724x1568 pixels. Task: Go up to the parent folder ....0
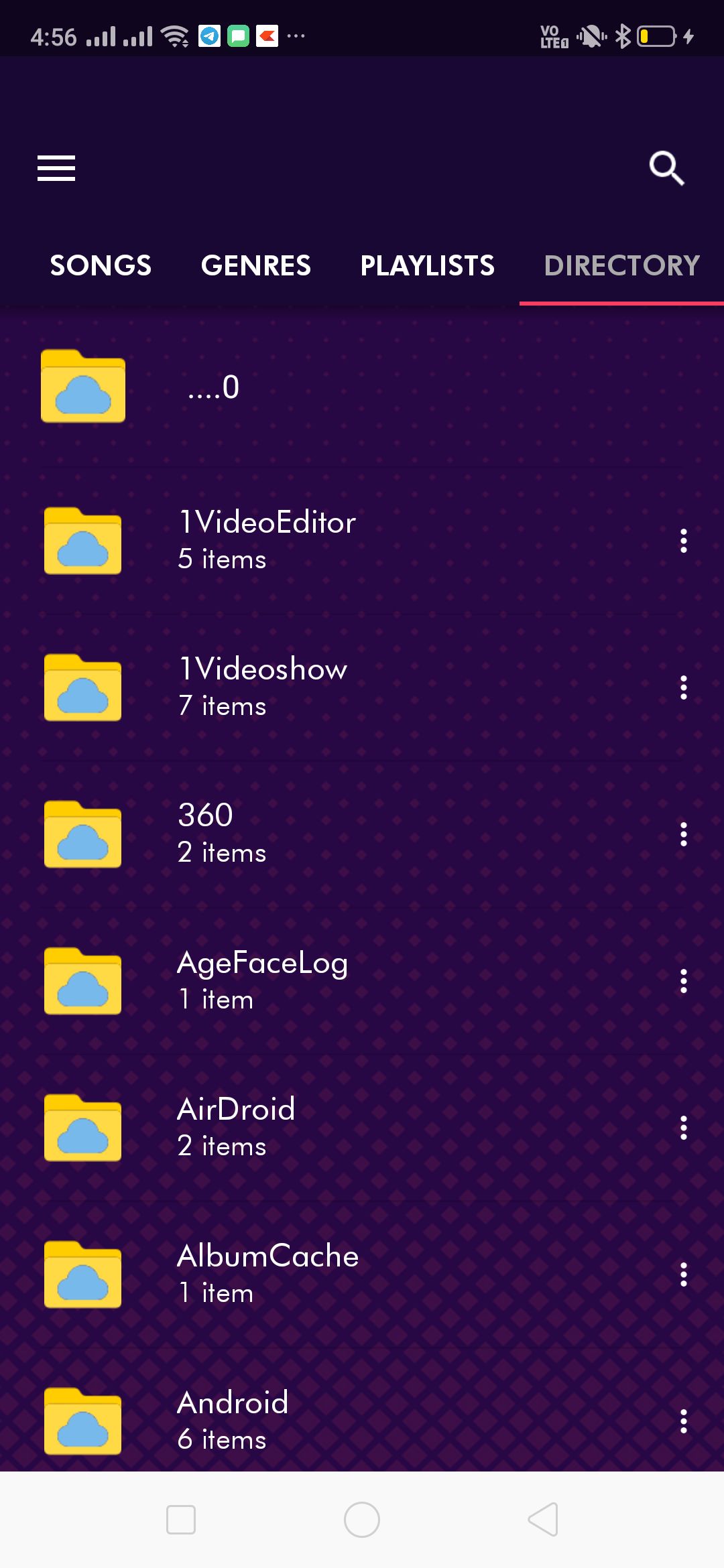[213, 387]
